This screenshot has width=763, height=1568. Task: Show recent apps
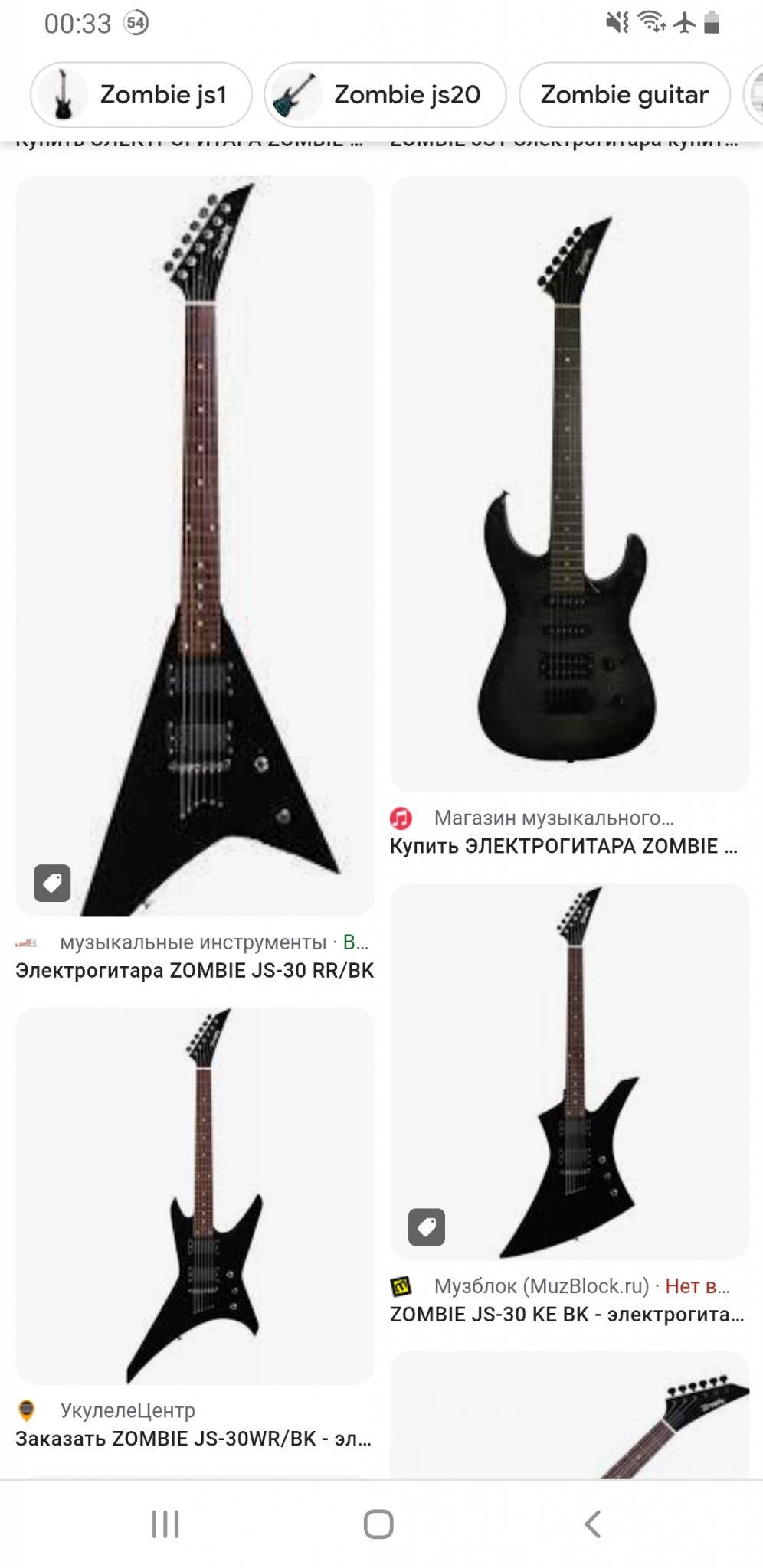click(165, 1524)
